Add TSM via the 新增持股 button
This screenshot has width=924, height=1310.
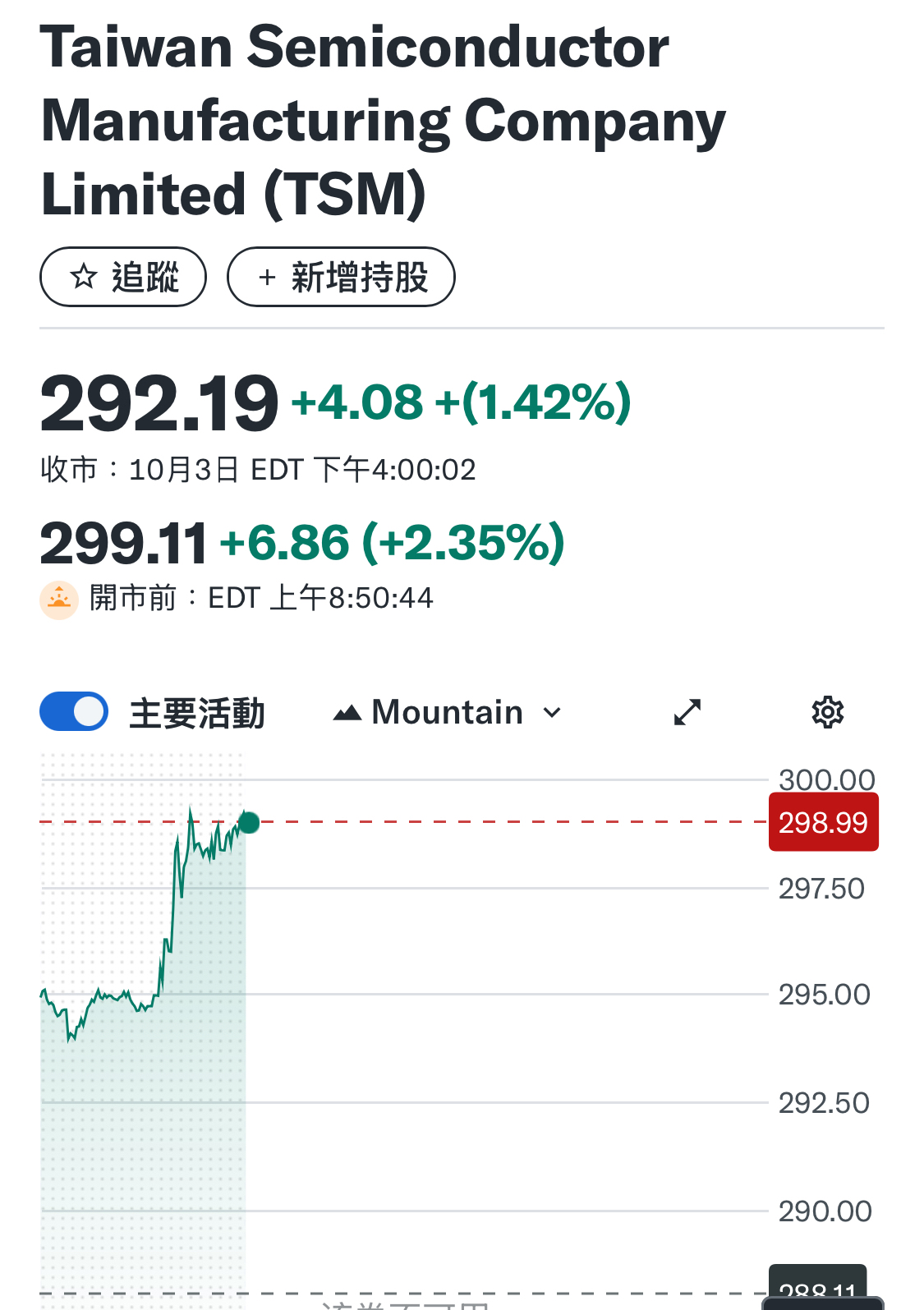pyautogui.click(x=341, y=278)
